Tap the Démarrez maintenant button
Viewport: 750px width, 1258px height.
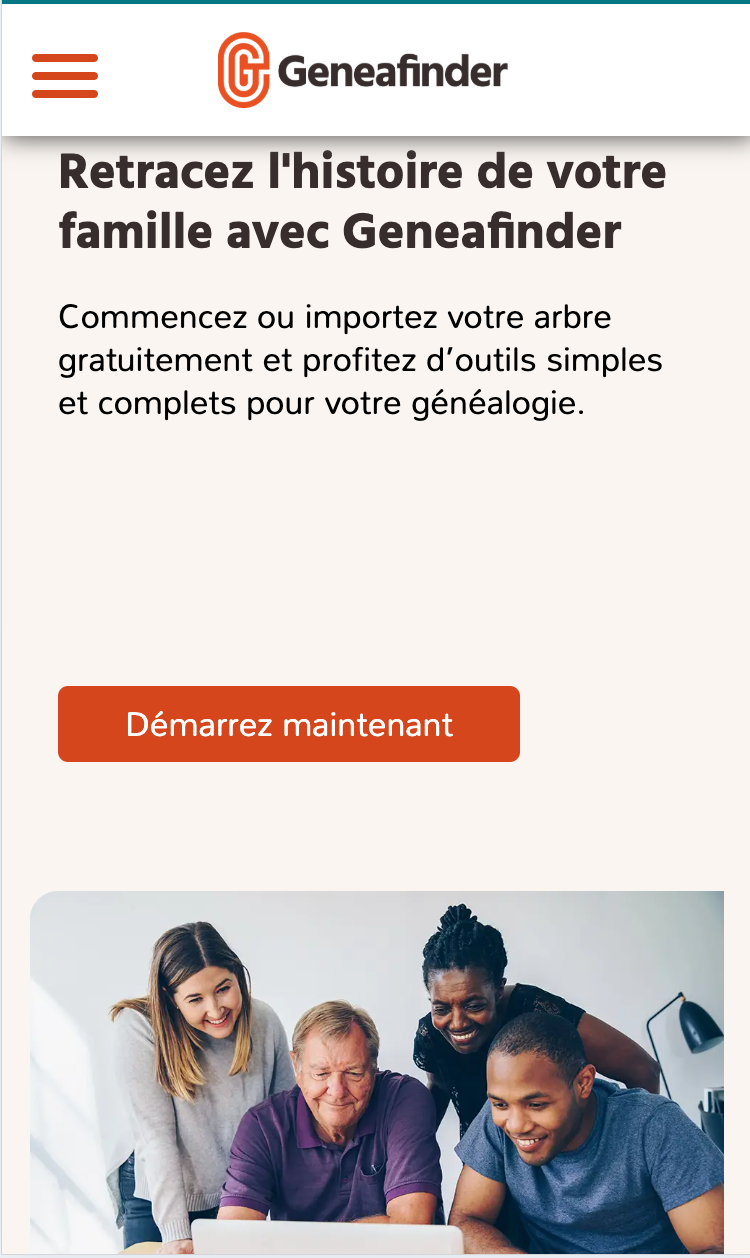point(289,724)
